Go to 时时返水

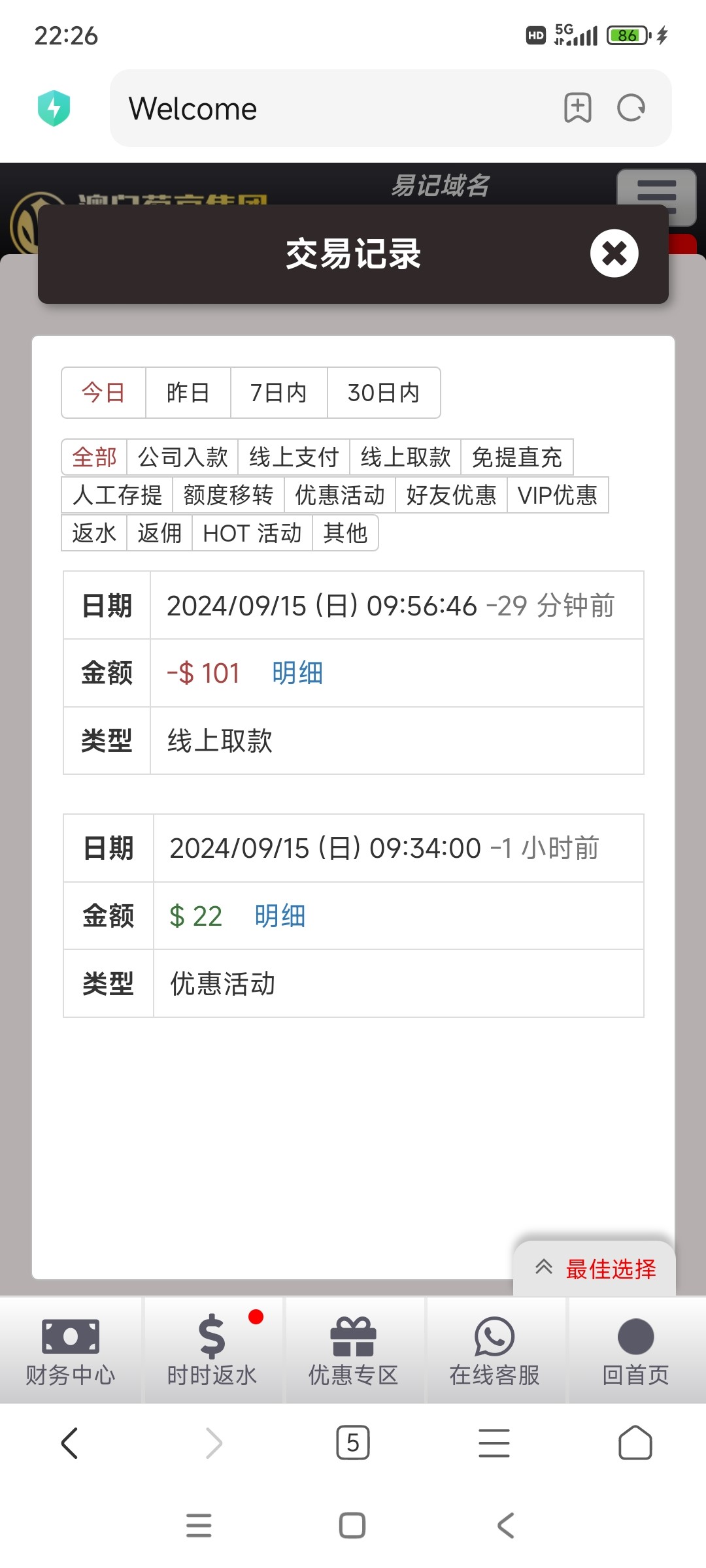[x=212, y=1350]
